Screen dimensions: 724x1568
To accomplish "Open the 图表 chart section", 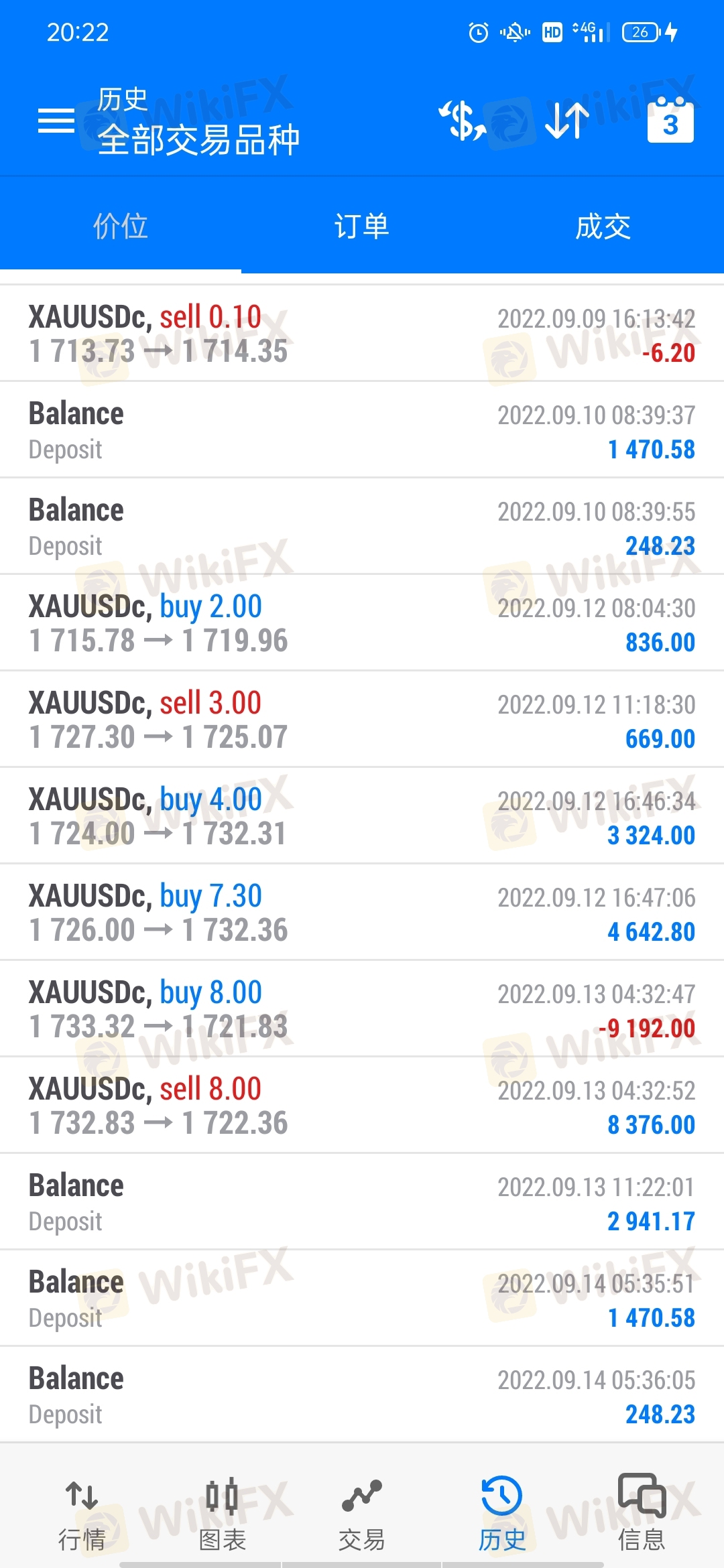I will (222, 1511).
